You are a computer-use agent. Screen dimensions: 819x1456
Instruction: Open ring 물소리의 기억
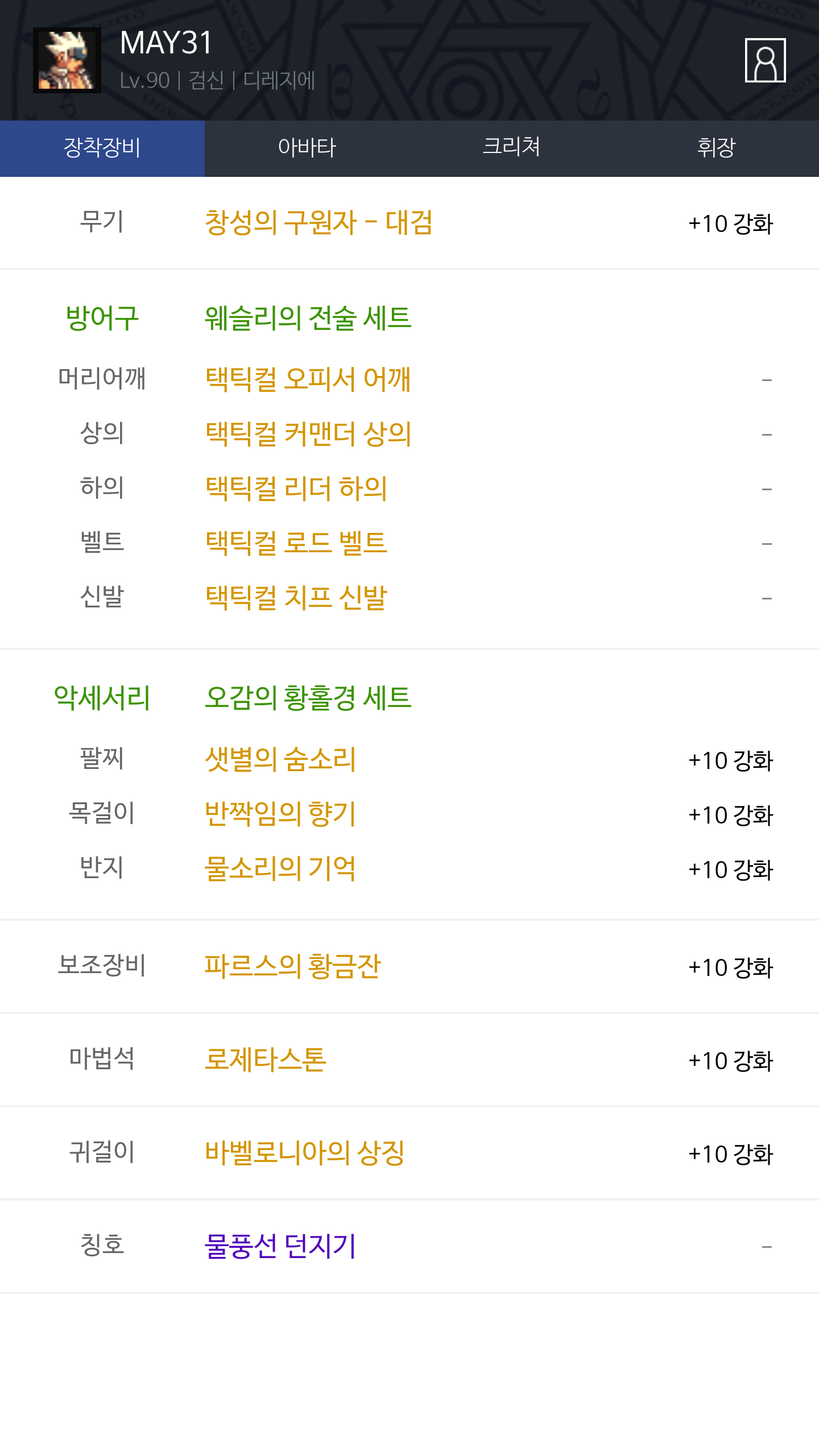click(x=280, y=868)
